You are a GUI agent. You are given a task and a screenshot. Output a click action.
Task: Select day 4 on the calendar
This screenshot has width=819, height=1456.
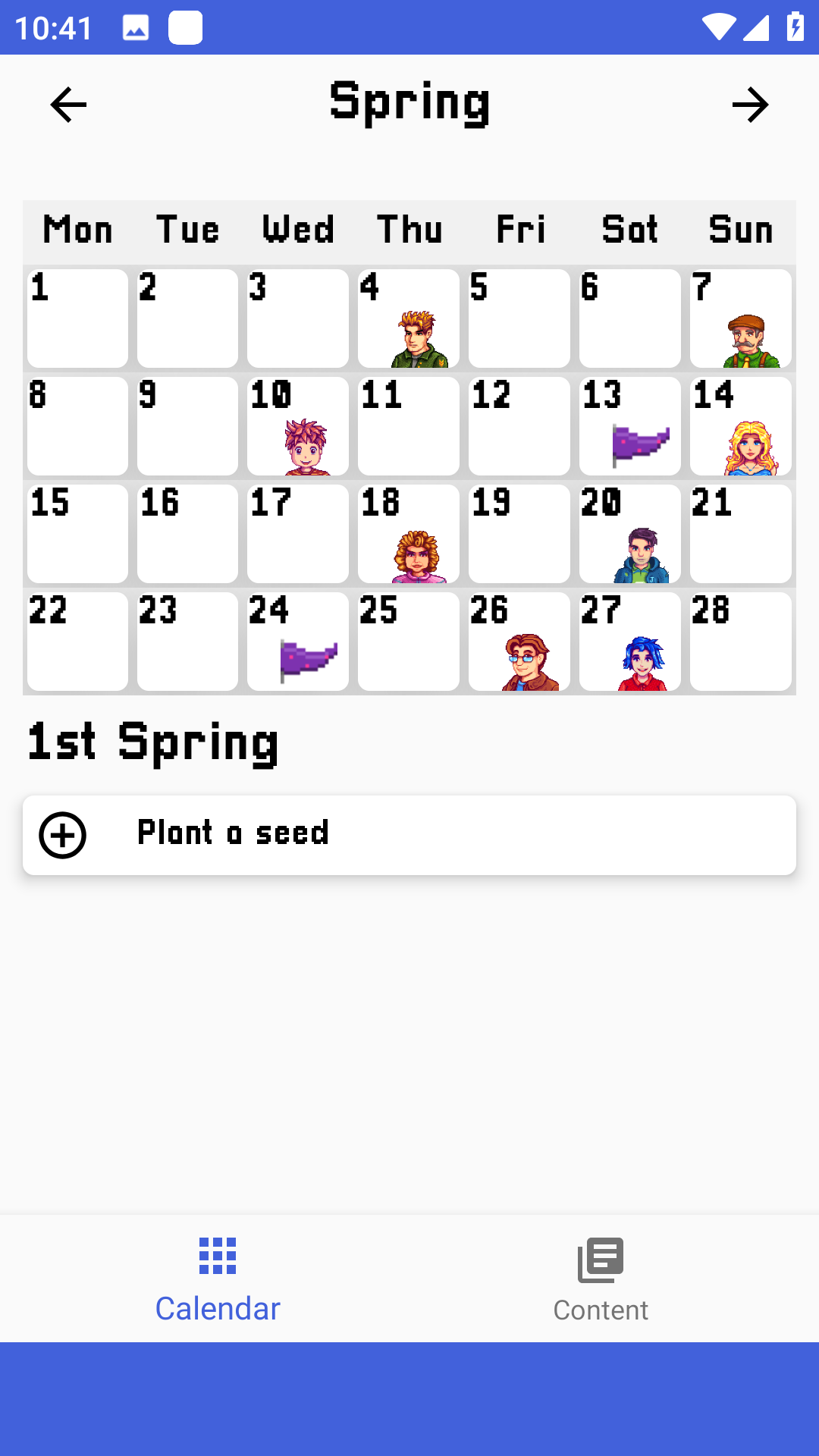coord(409,318)
